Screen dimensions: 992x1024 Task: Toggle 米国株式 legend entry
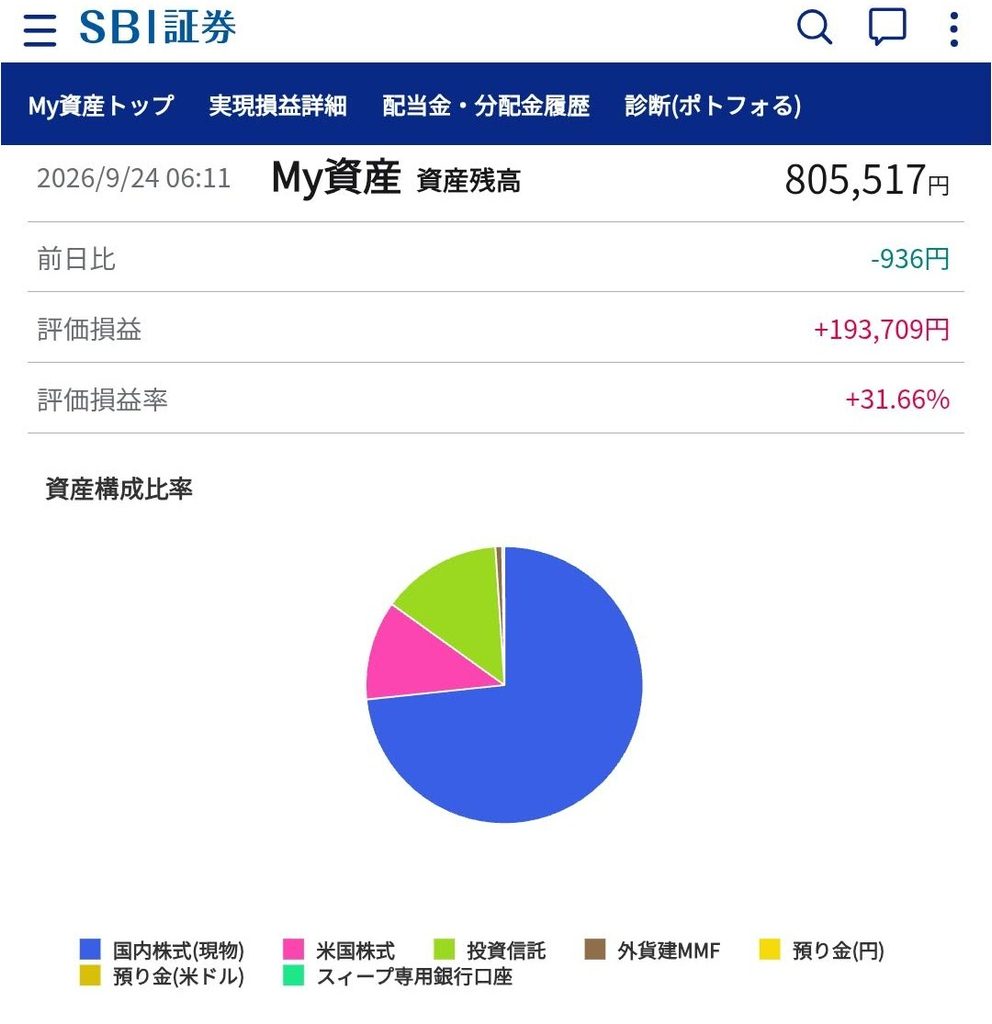click(x=339, y=950)
